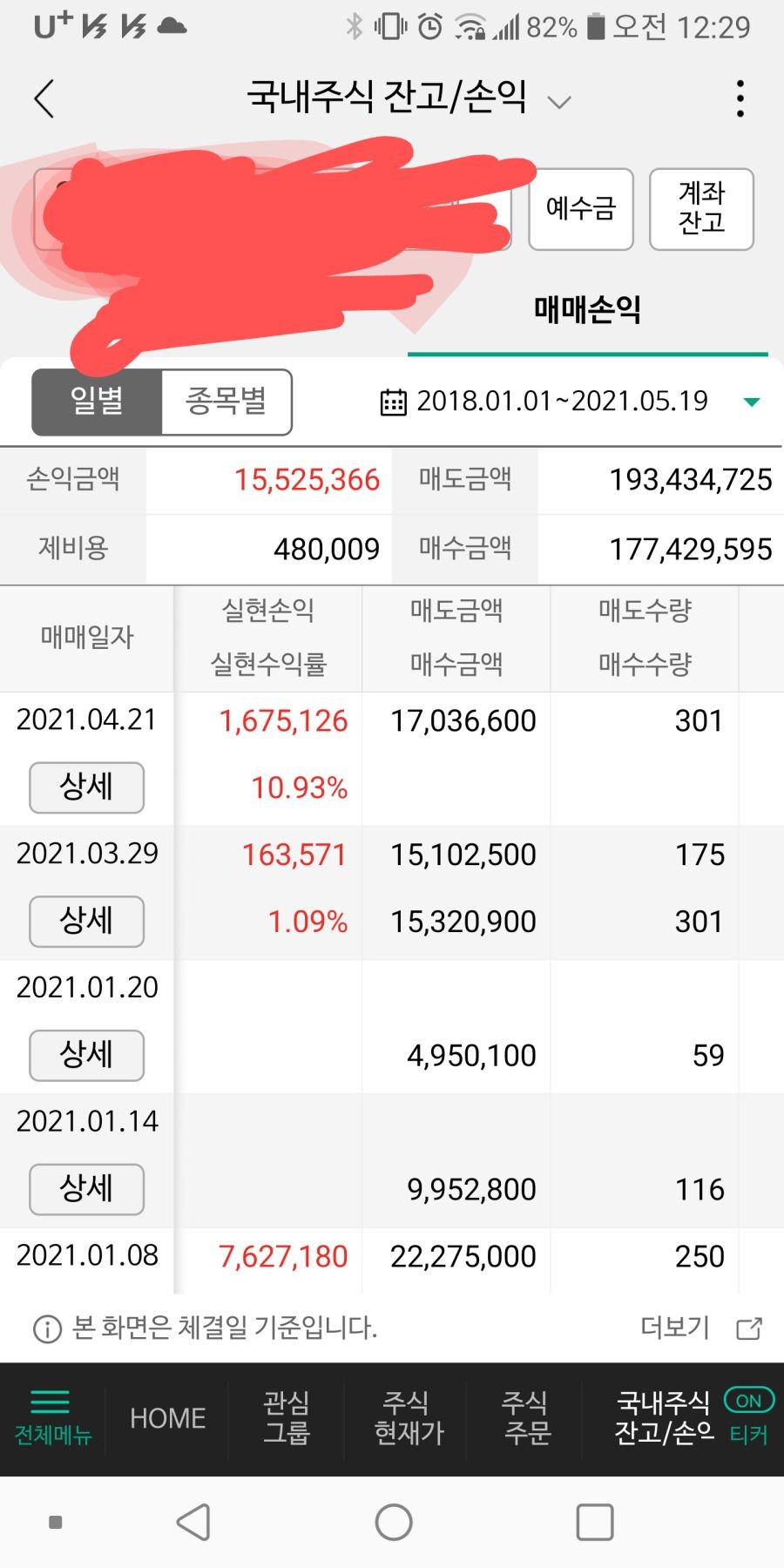
Task: Go to HOME in bottom bar
Action: point(167,1418)
